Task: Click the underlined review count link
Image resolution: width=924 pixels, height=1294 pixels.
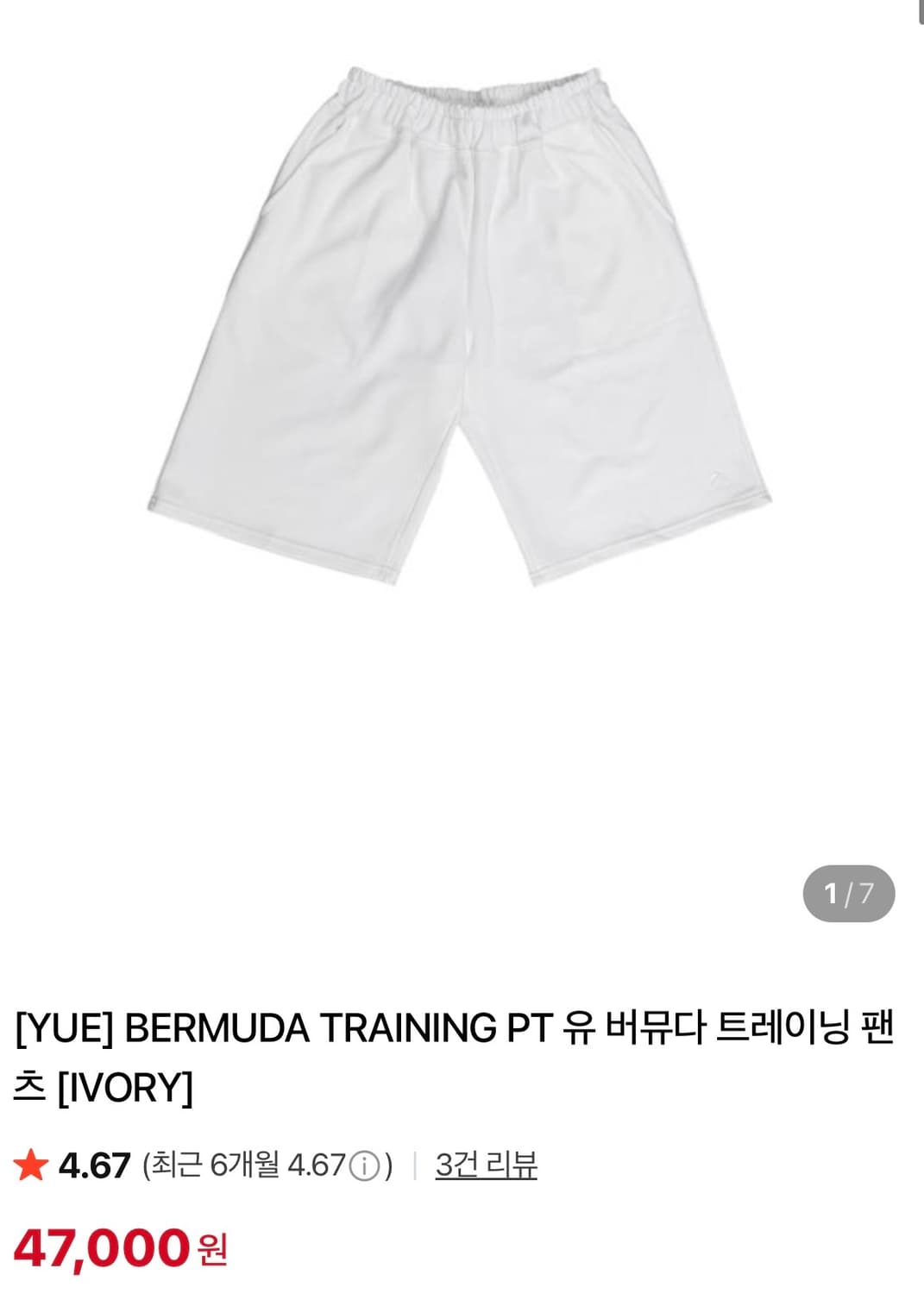Action: (x=486, y=1164)
